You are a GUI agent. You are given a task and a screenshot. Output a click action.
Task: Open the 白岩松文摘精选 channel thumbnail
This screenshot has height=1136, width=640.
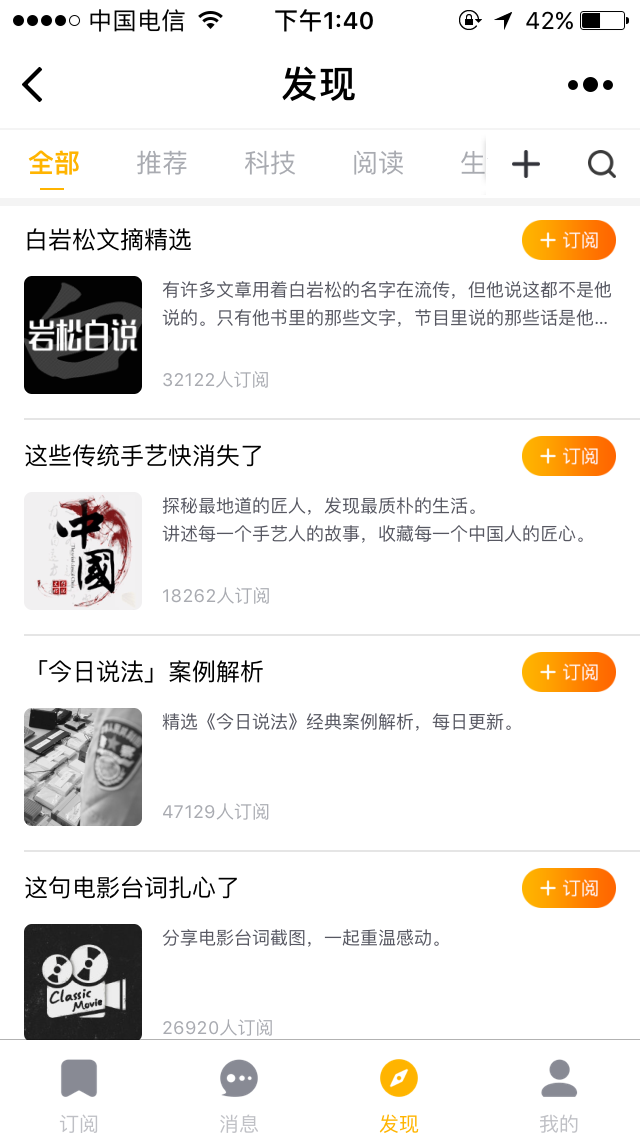click(83, 335)
